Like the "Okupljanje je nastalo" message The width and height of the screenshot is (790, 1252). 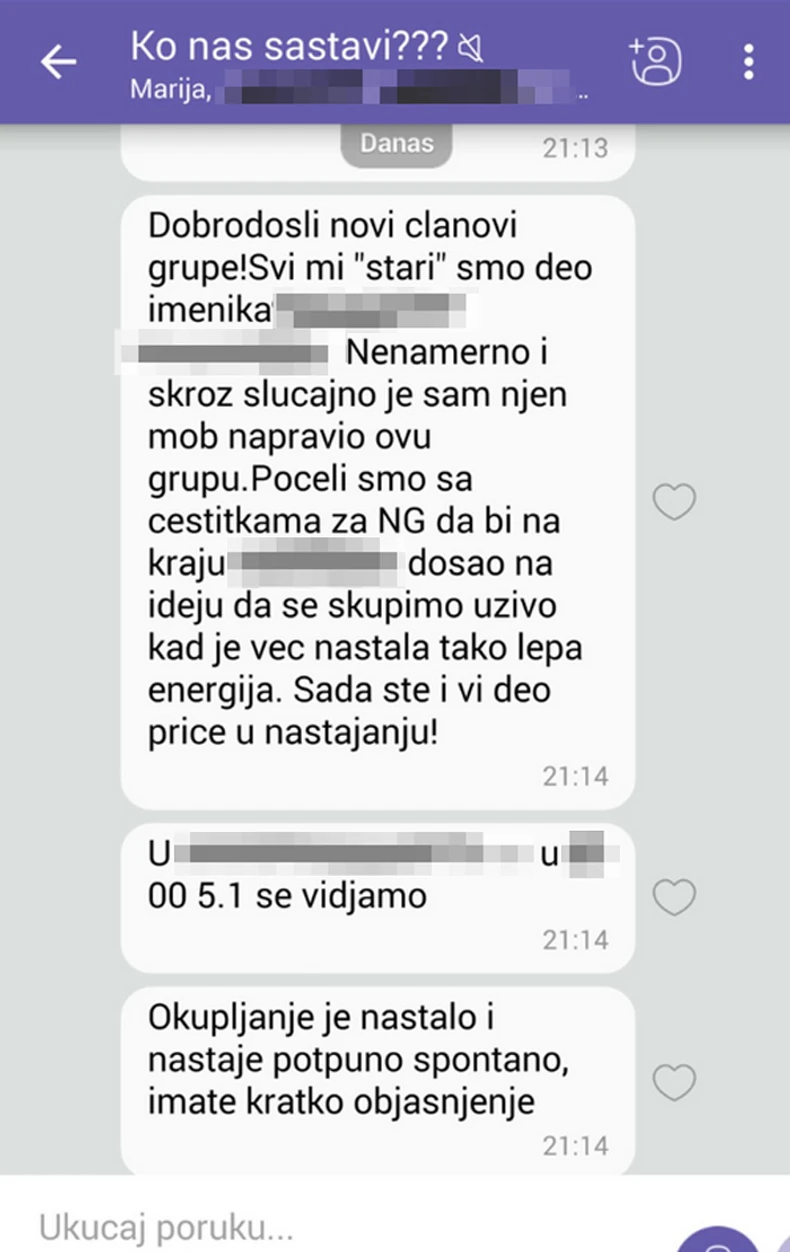[674, 1081]
